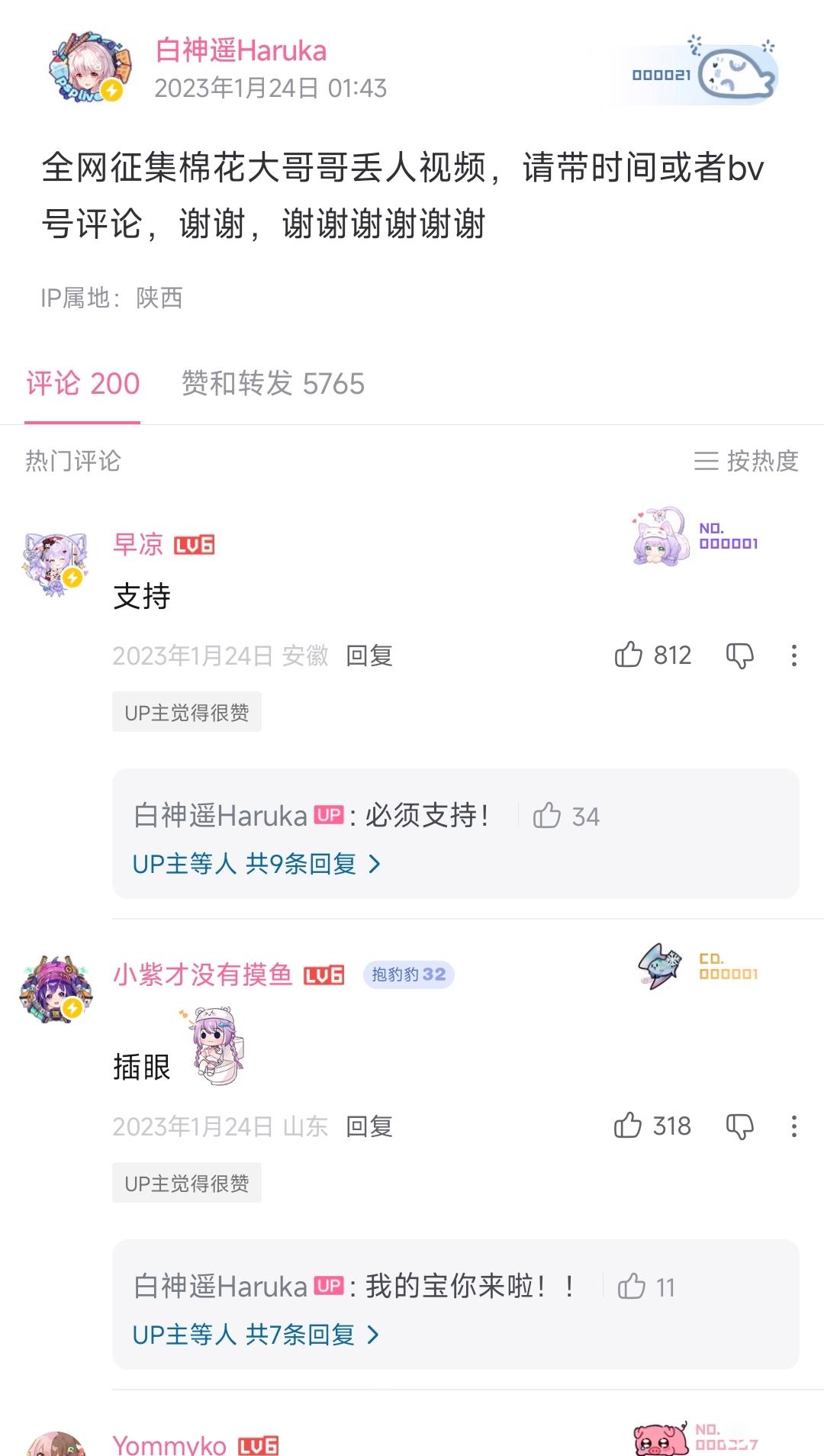Select the 评论 200 tab
This screenshot has height=1456, width=824.
(x=83, y=383)
